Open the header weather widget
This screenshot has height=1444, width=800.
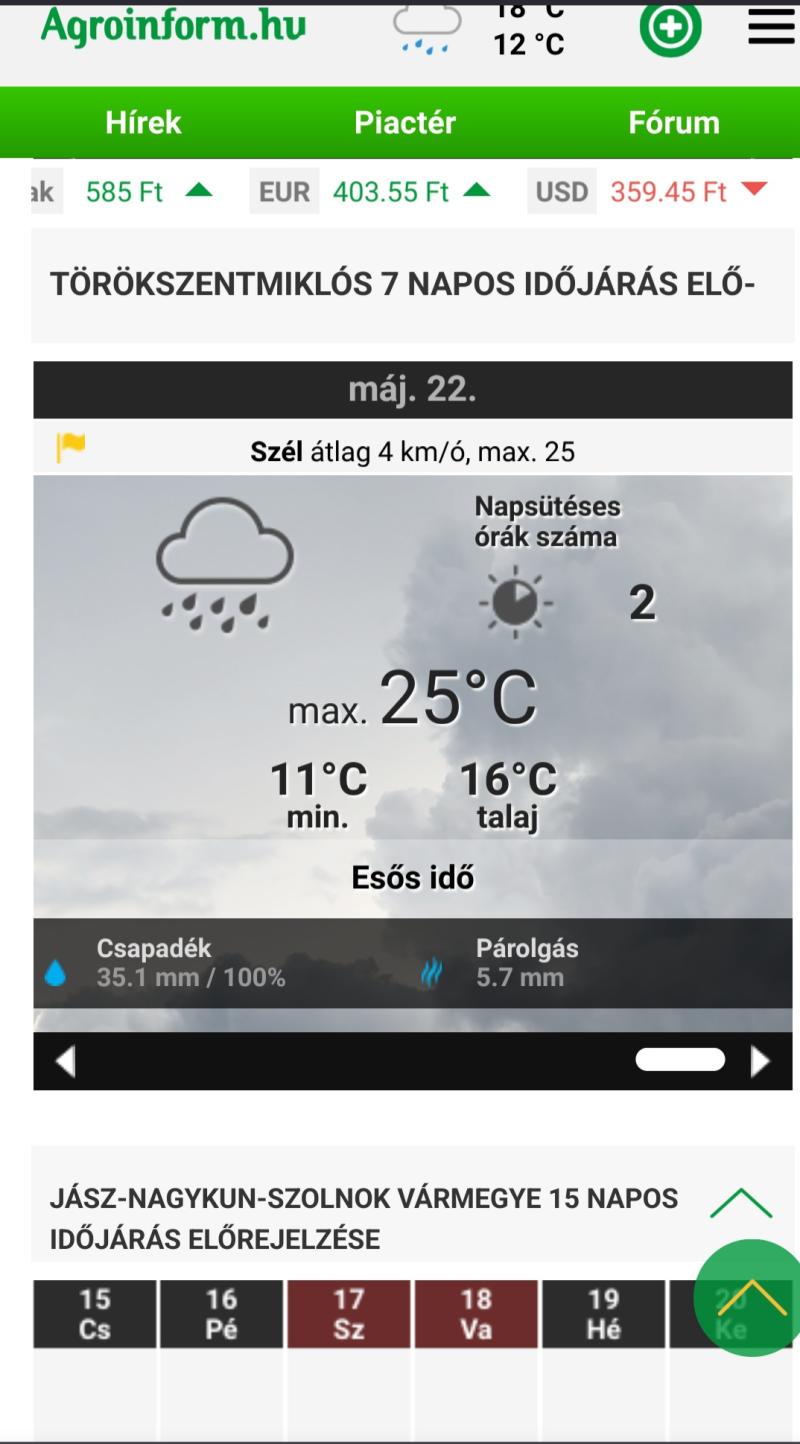coord(480,30)
